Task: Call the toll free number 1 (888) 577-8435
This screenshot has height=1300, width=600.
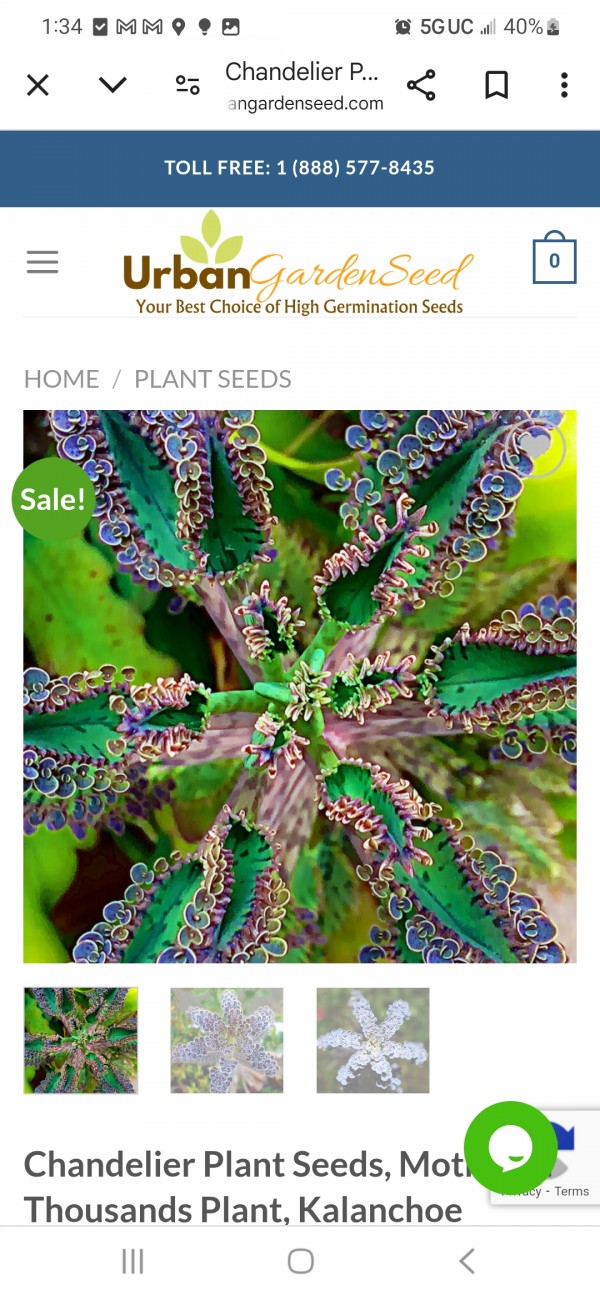Action: (300, 168)
